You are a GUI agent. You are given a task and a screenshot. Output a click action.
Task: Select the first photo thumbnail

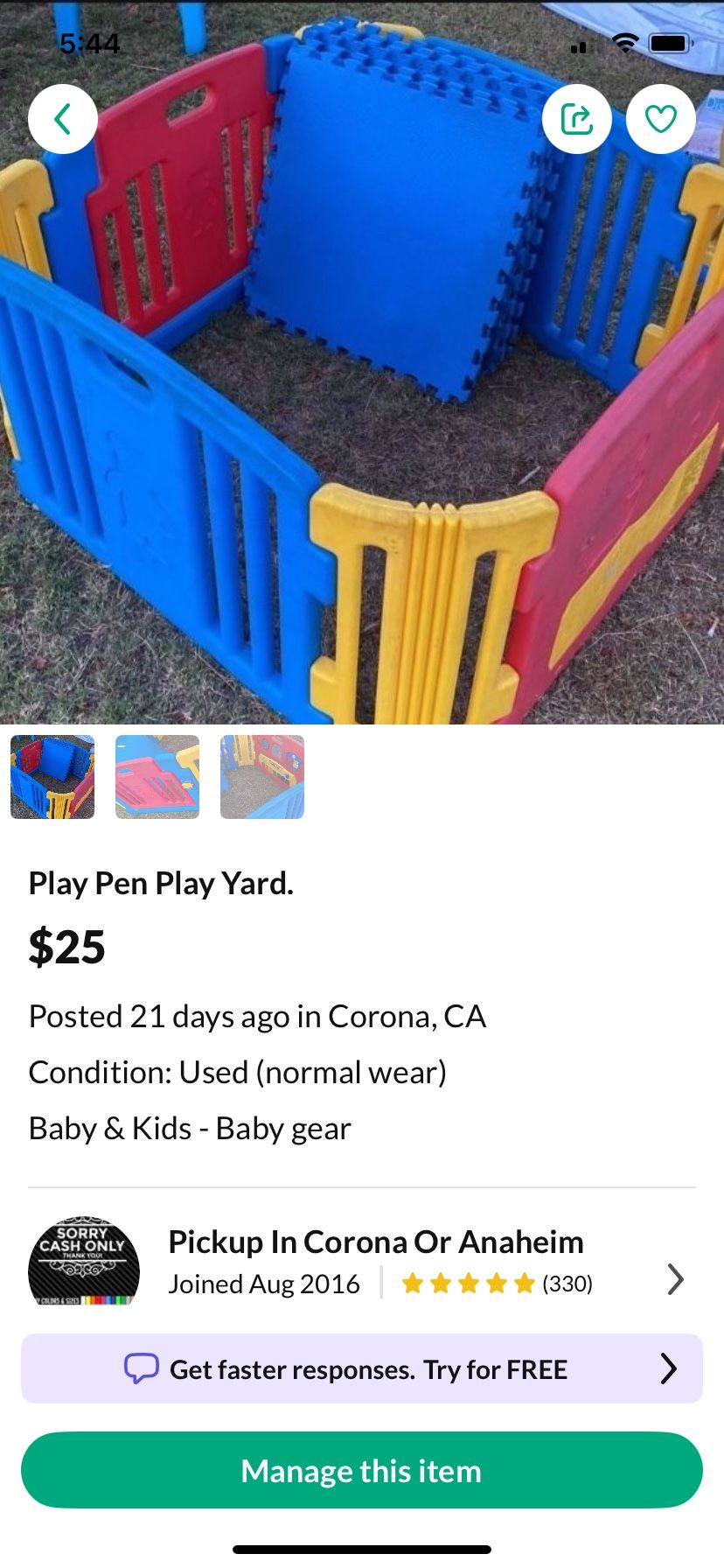[52, 777]
